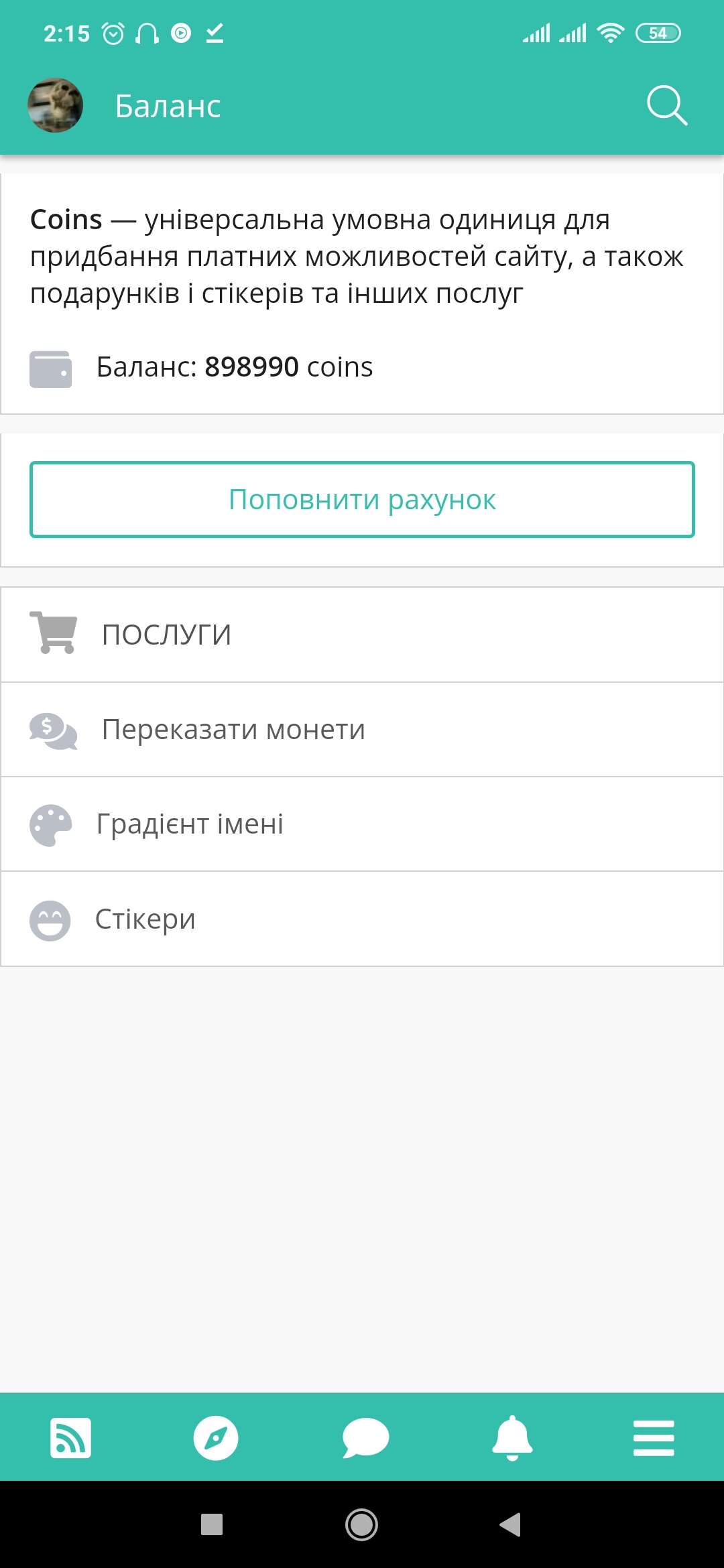
Task: Switch to the news feed tab
Action: pos(70,1438)
